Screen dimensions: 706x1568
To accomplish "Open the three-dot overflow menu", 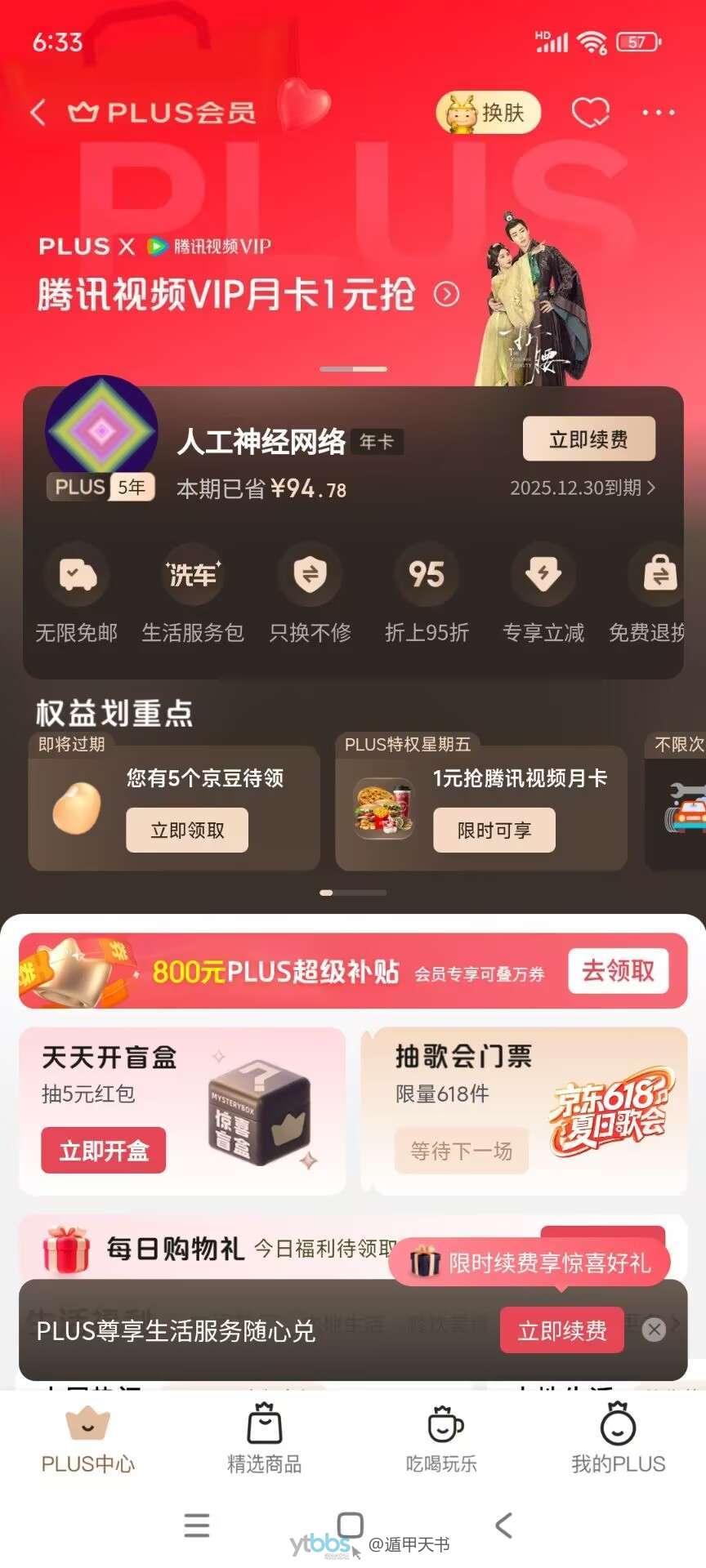I will pos(658,113).
